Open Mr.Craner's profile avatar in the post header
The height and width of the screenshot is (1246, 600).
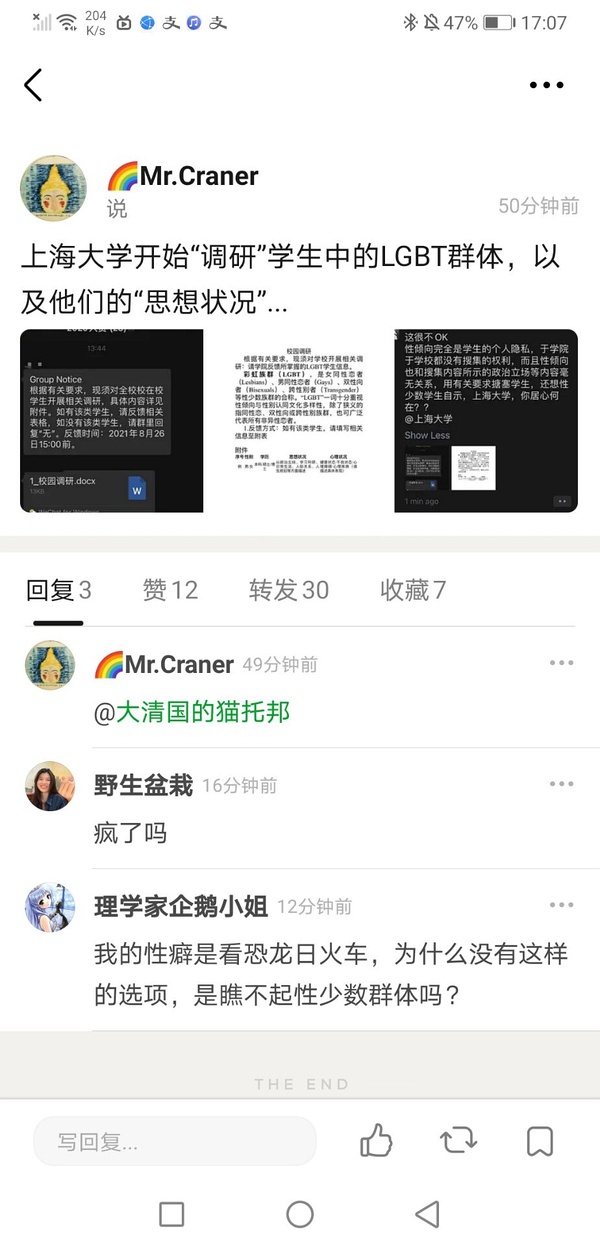point(53,188)
